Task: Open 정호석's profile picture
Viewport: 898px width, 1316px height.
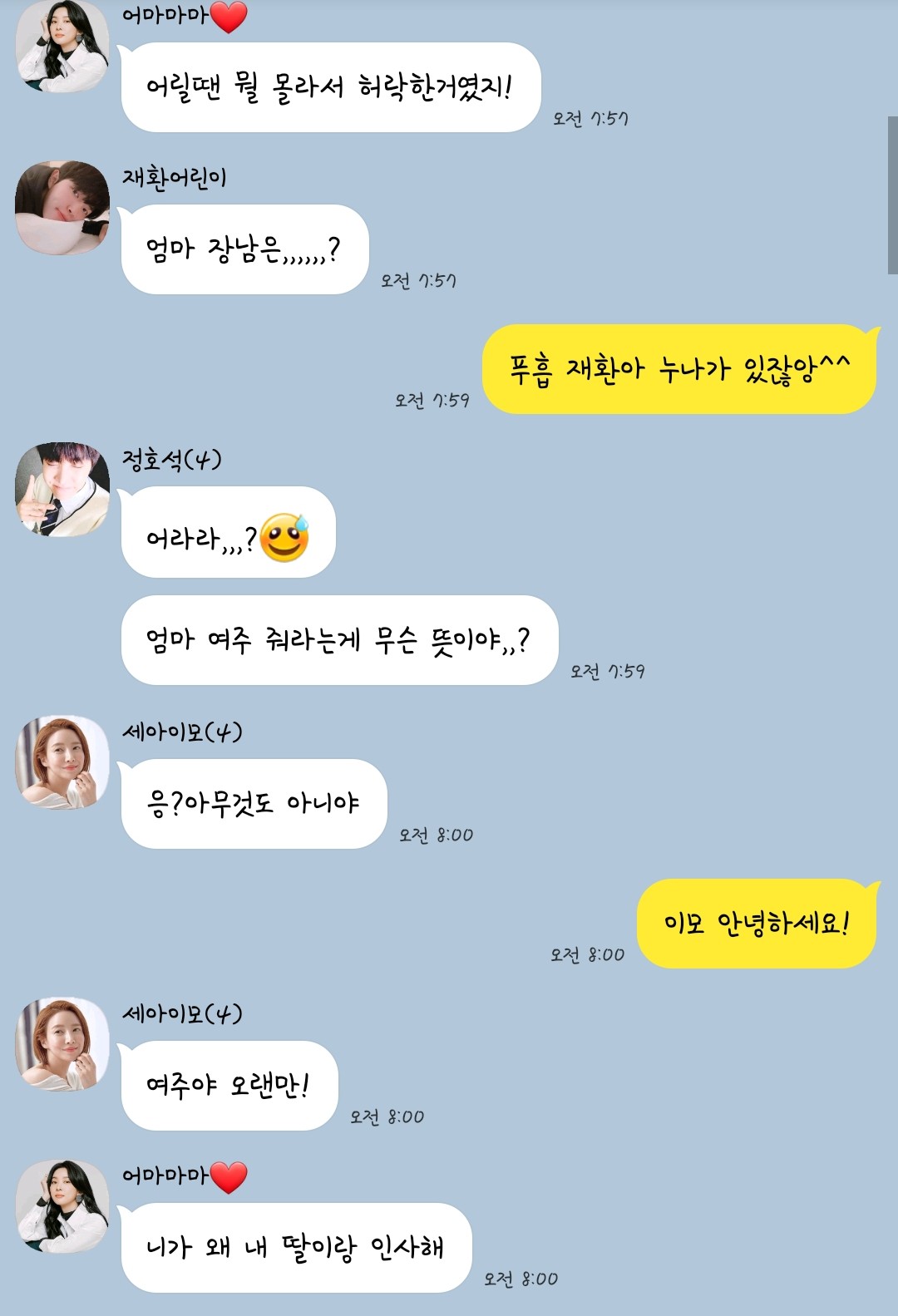Action: pyautogui.click(x=62, y=489)
